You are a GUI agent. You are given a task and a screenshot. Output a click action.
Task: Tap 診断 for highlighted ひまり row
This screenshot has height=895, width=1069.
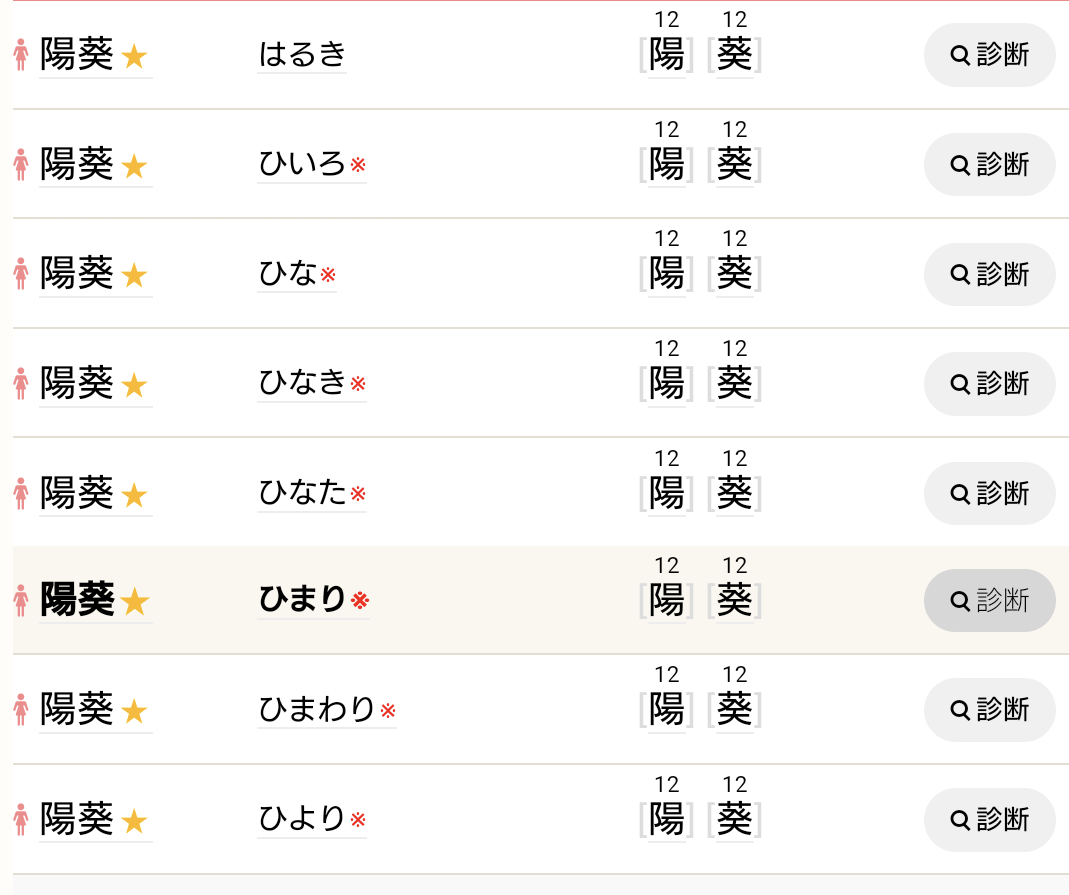[989, 600]
